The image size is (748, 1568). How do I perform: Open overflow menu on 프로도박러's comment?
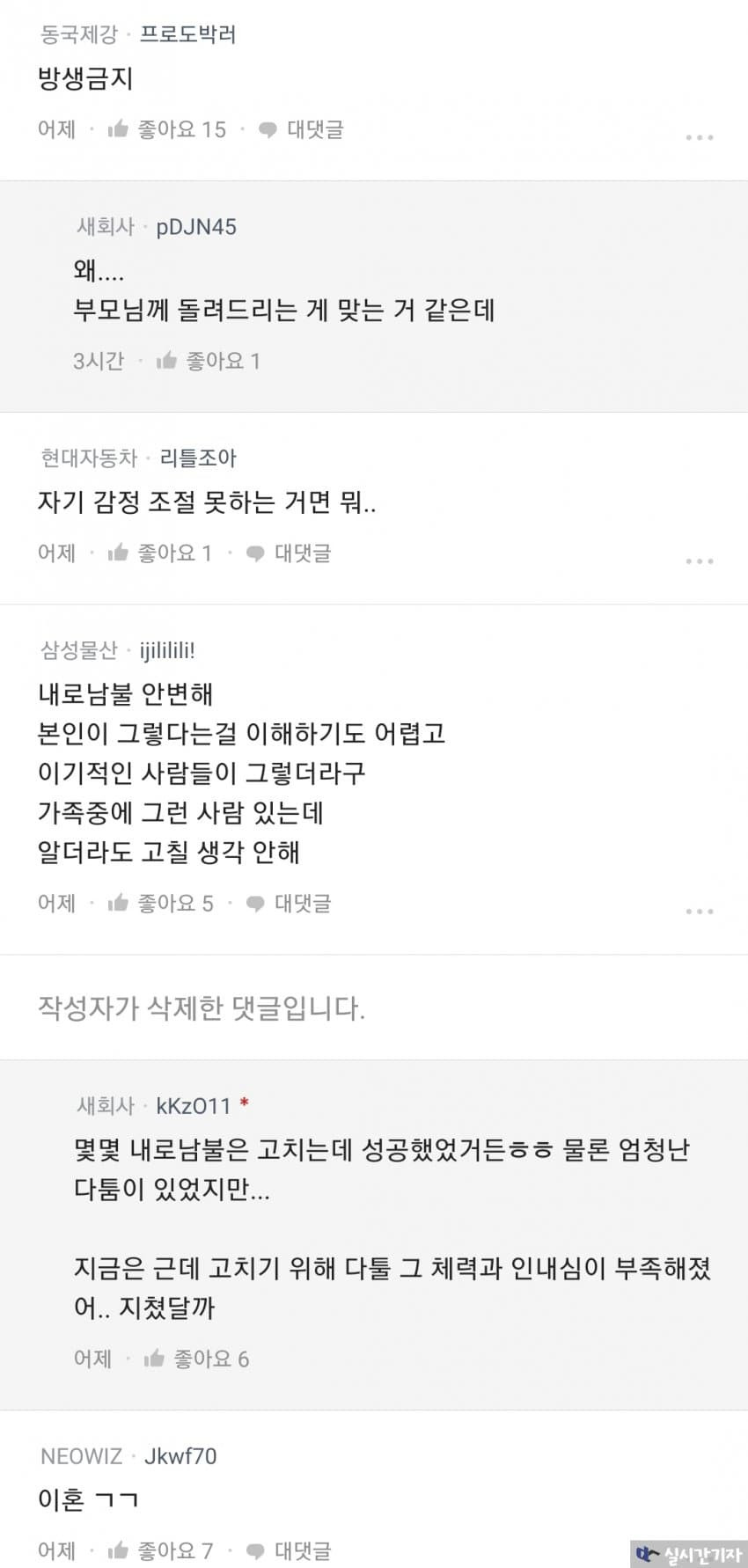[x=699, y=137]
